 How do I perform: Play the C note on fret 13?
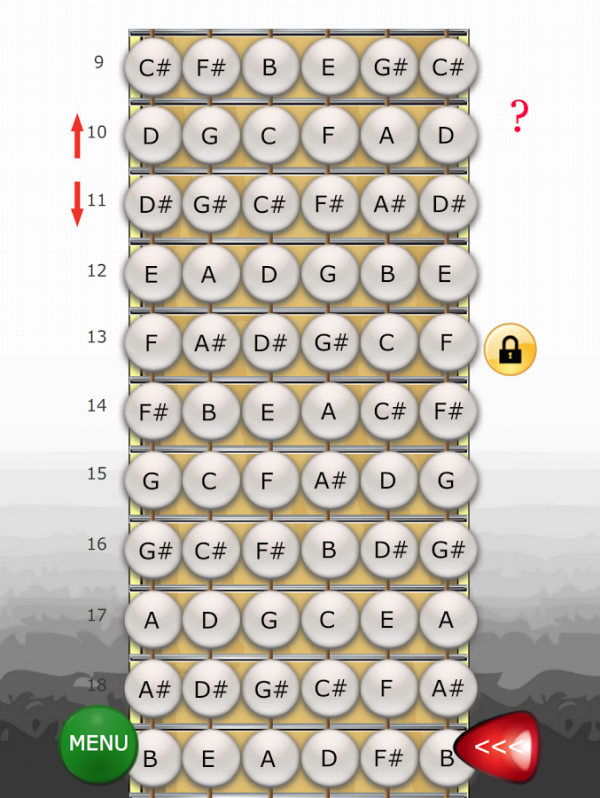[x=387, y=342]
